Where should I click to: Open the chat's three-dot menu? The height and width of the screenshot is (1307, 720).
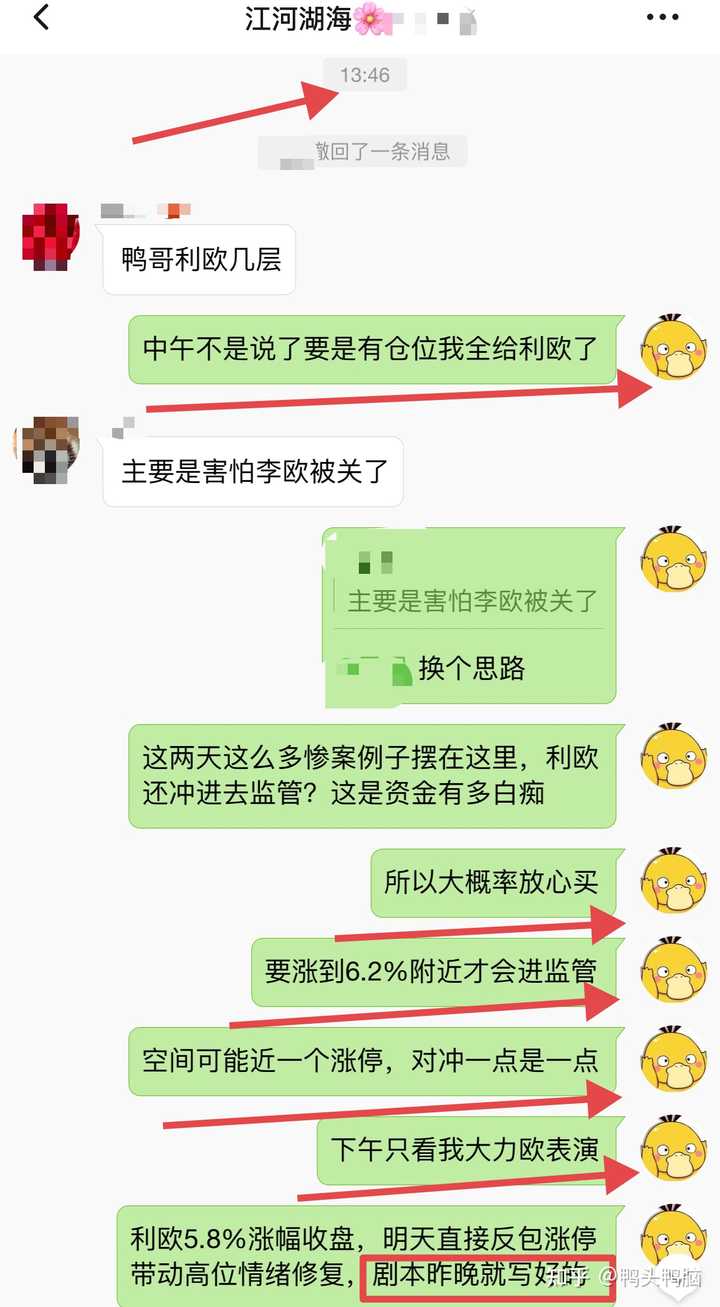point(662,18)
